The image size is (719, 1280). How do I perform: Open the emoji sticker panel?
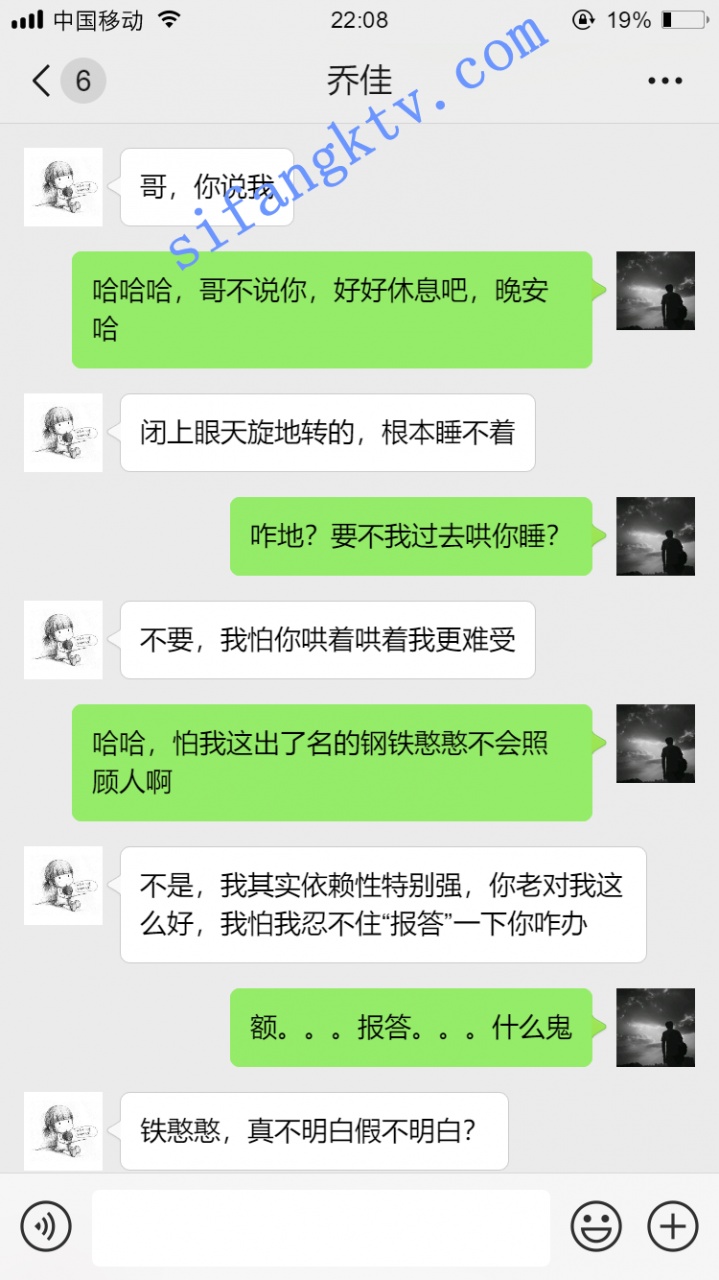pos(596,1226)
